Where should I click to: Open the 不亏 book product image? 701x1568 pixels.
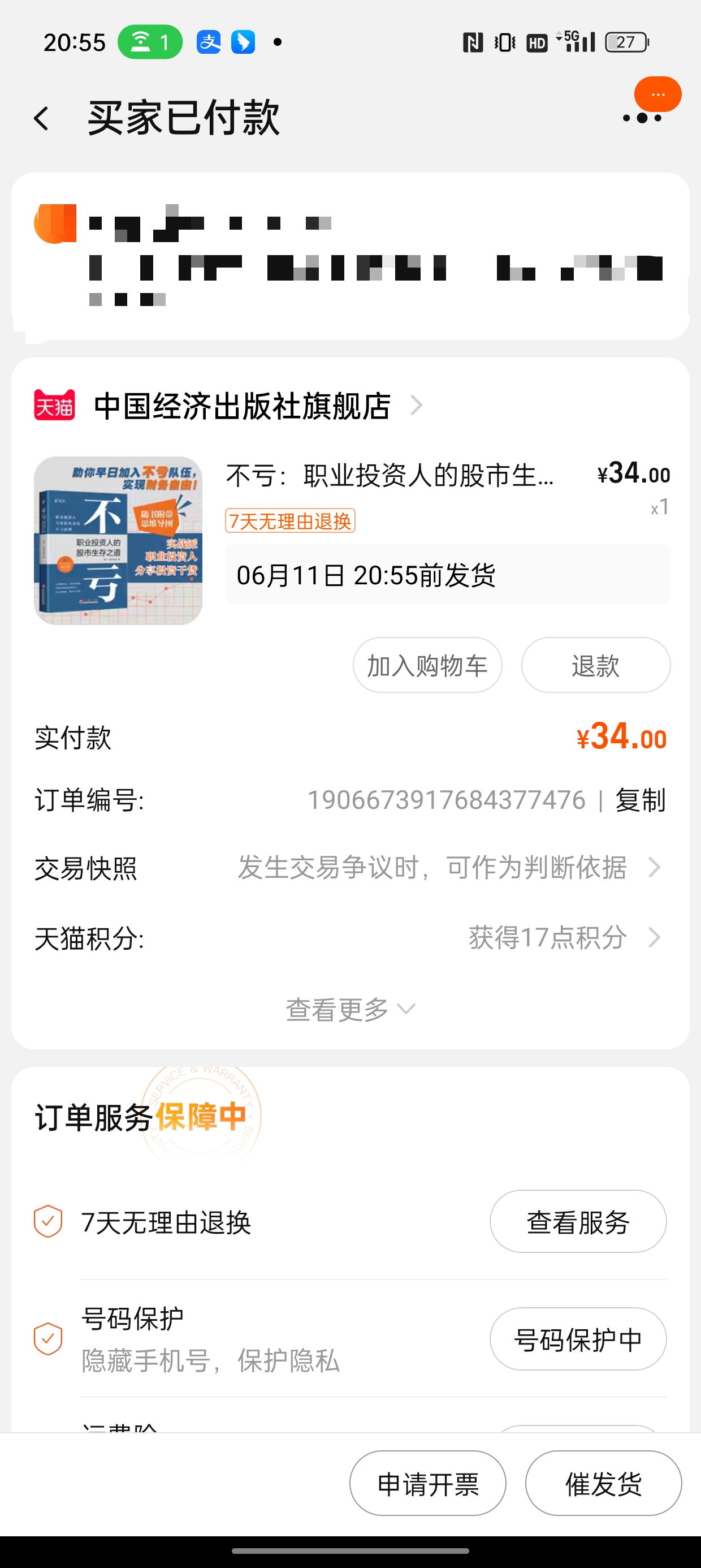pyautogui.click(x=118, y=541)
